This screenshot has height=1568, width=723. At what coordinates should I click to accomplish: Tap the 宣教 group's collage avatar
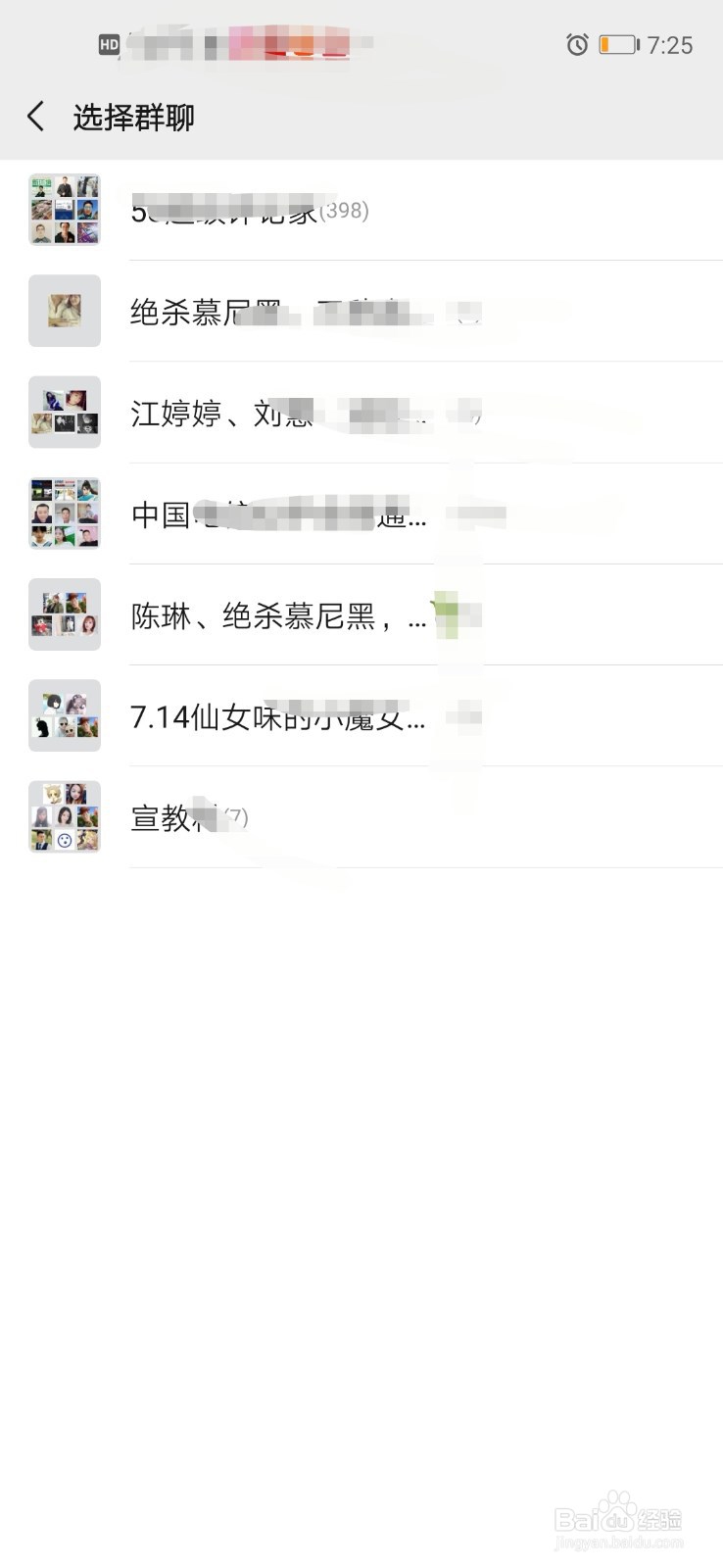point(65,816)
